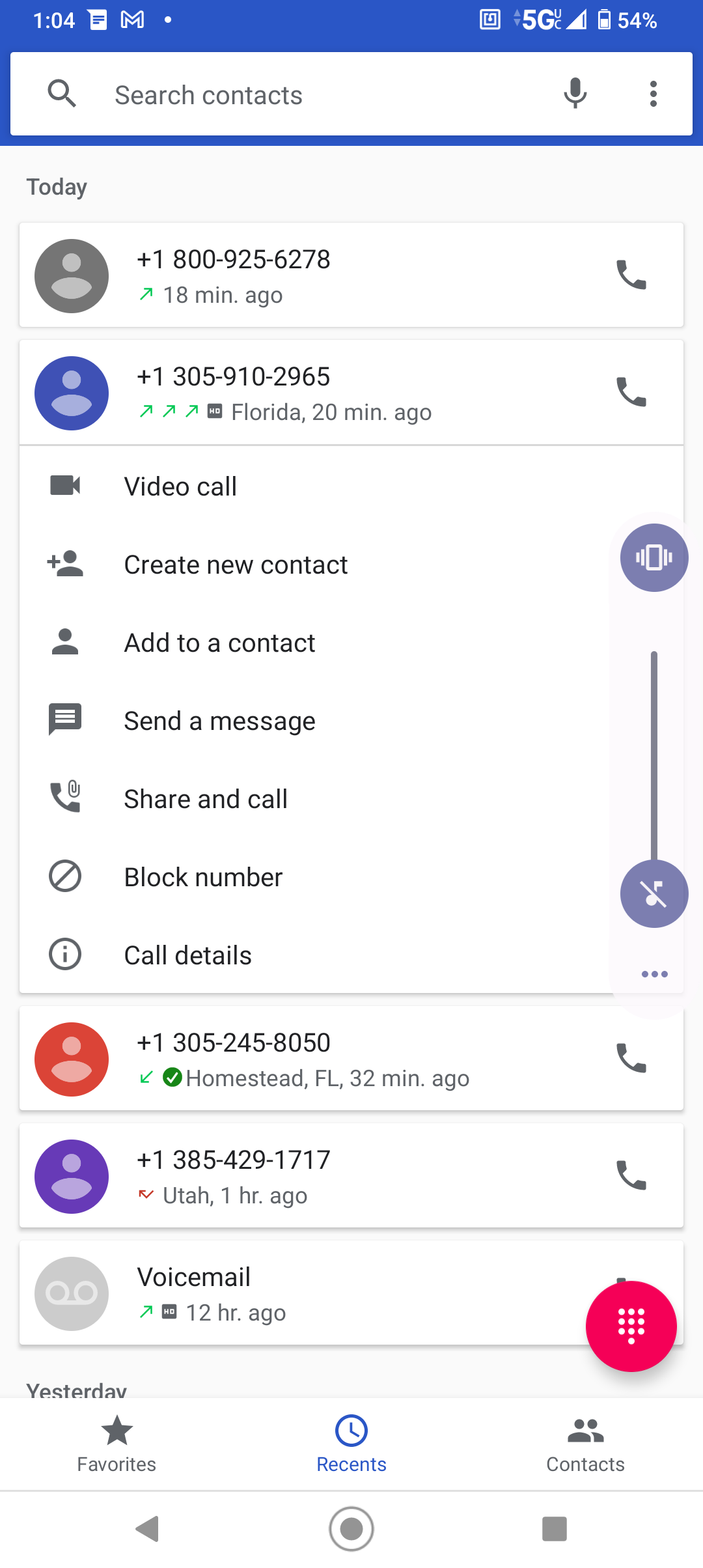Start voice search with the microphone
The width and height of the screenshot is (703, 1568).
pos(575,94)
